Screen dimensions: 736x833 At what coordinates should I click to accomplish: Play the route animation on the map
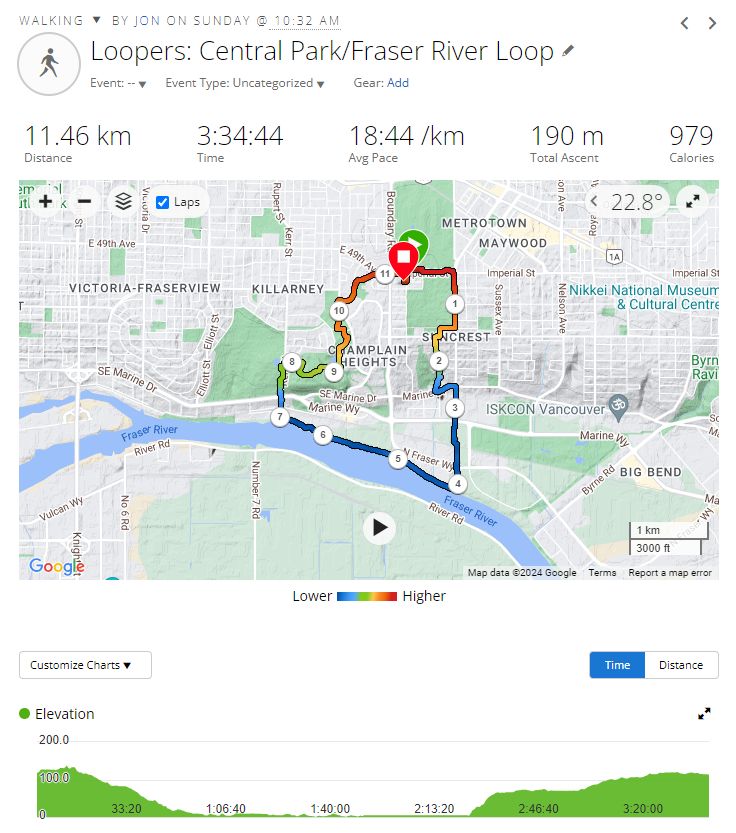378,528
